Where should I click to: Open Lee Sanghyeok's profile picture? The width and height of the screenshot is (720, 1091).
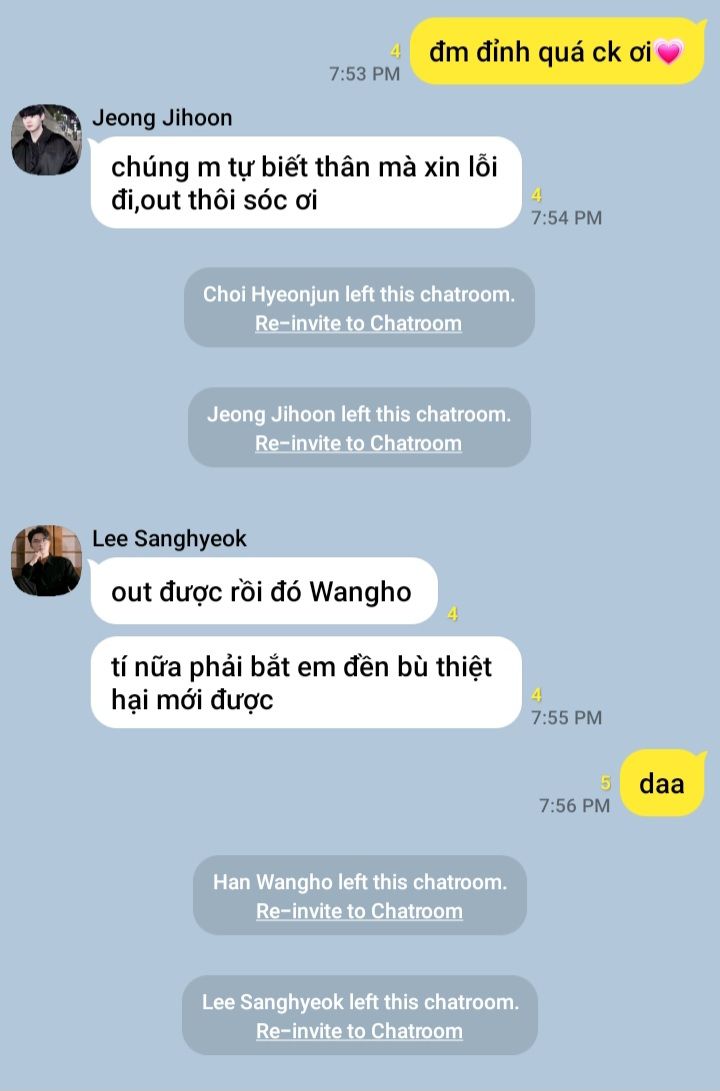click(46, 561)
